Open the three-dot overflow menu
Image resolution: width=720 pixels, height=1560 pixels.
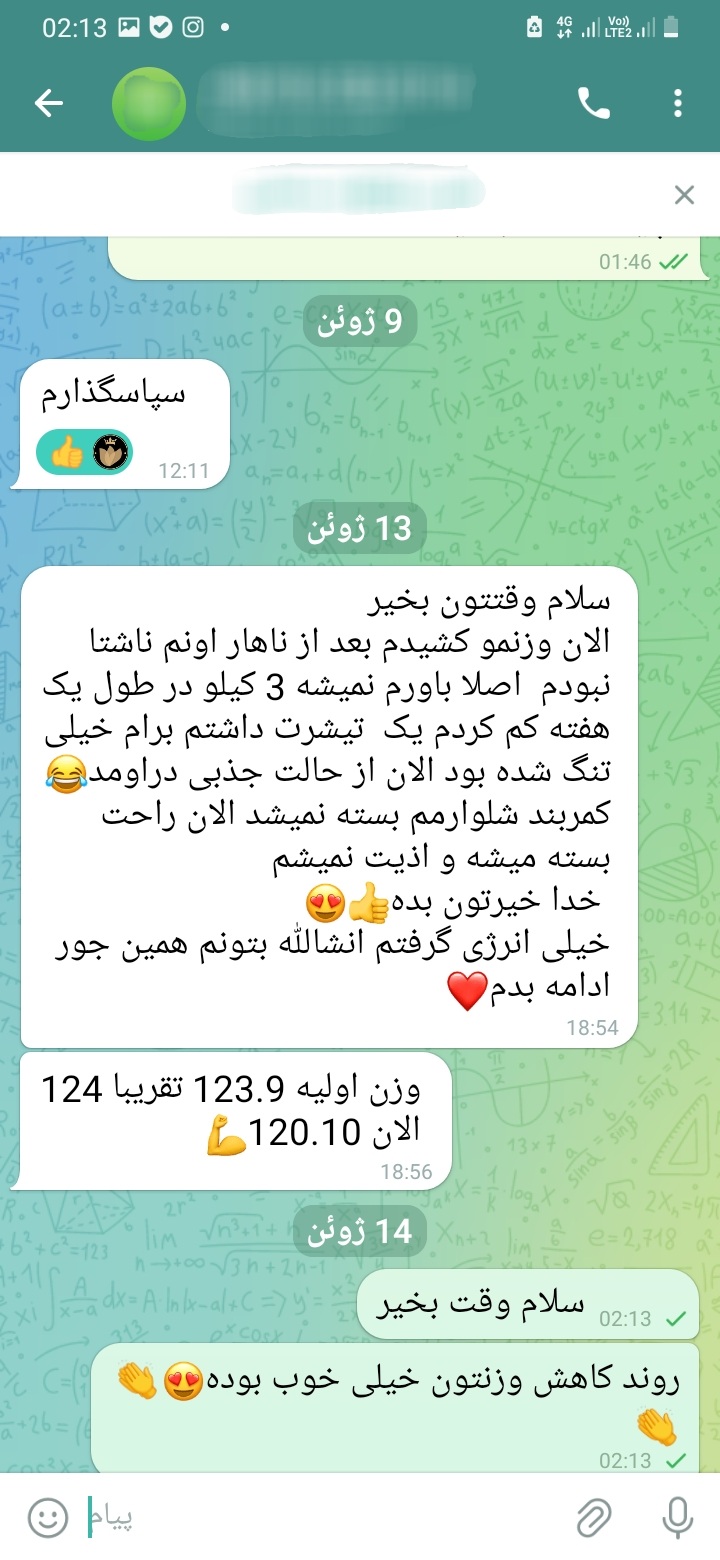coord(678,103)
